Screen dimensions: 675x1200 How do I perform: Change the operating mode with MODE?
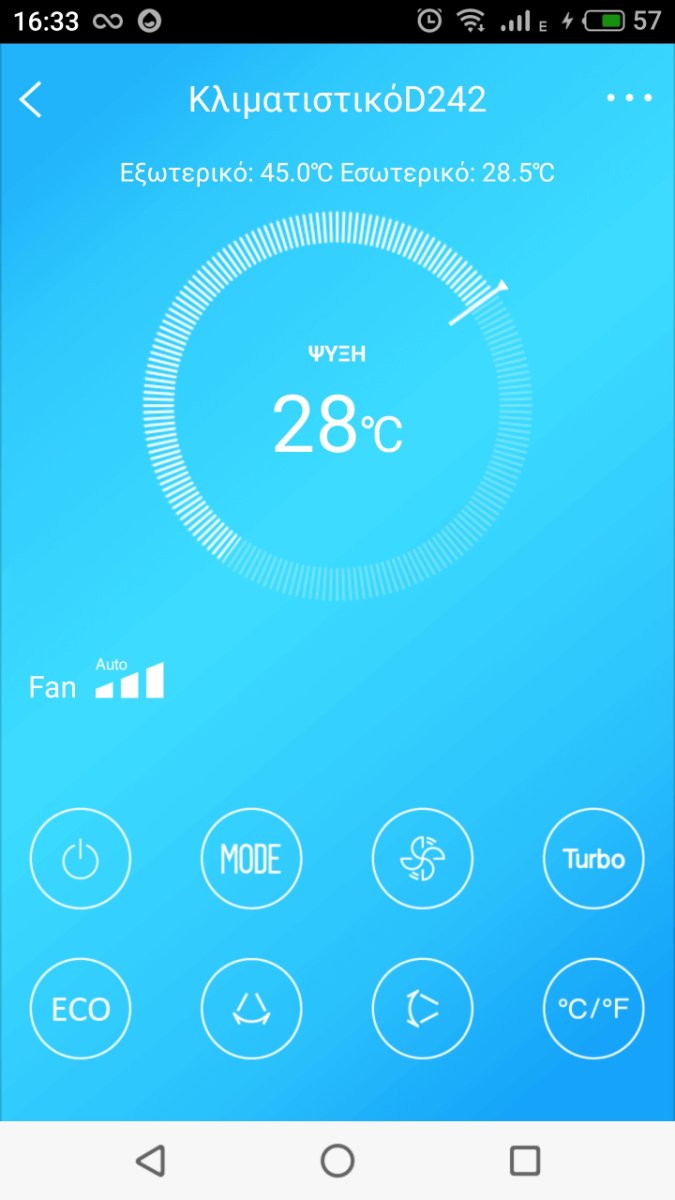click(251, 858)
